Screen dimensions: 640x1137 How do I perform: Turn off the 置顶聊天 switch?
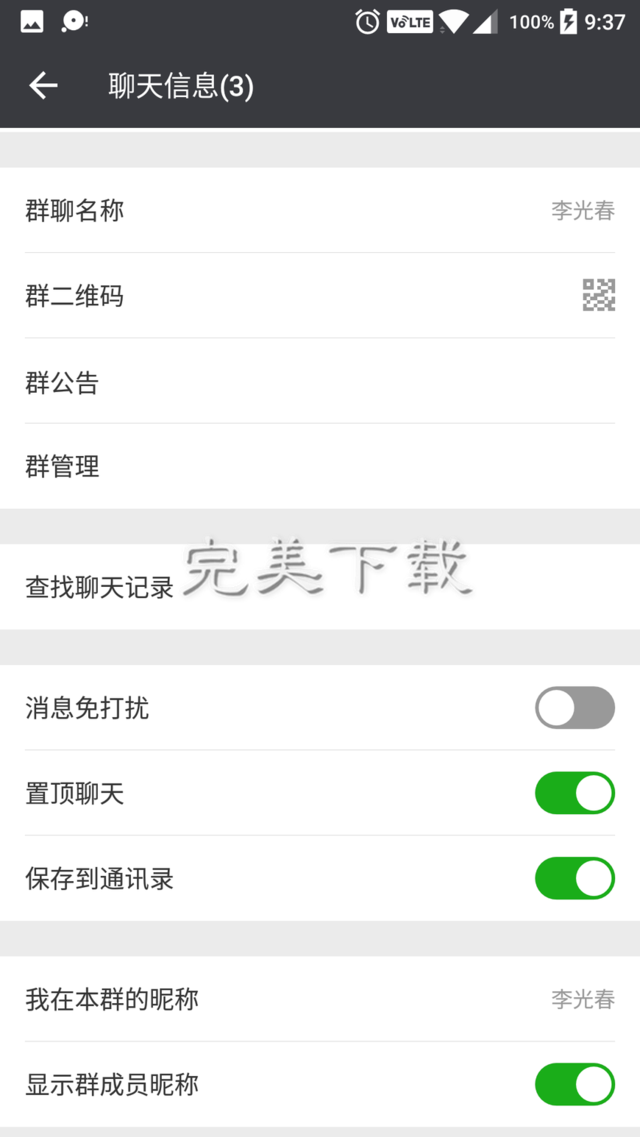(x=574, y=793)
